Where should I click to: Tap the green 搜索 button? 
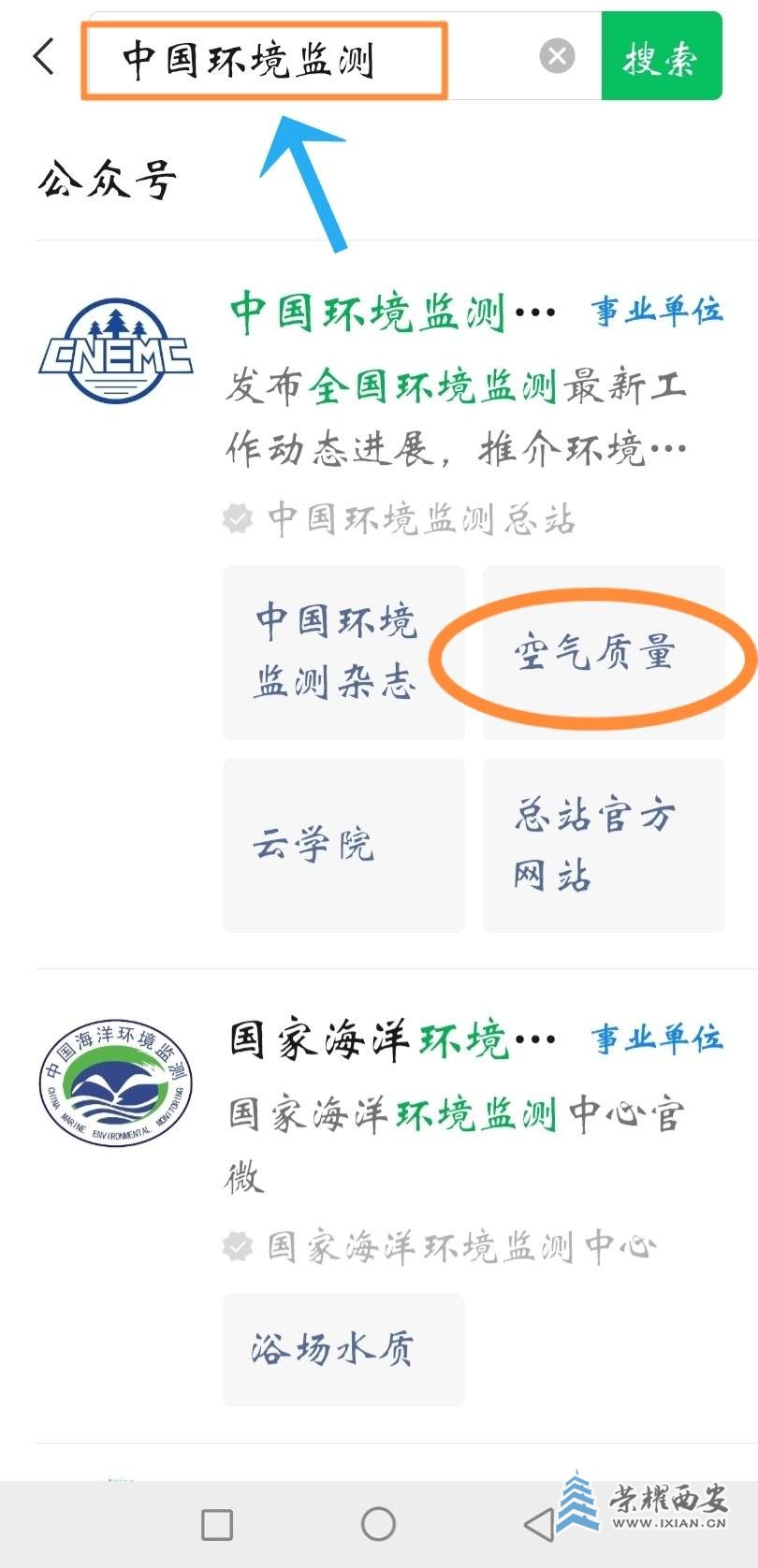(661, 56)
